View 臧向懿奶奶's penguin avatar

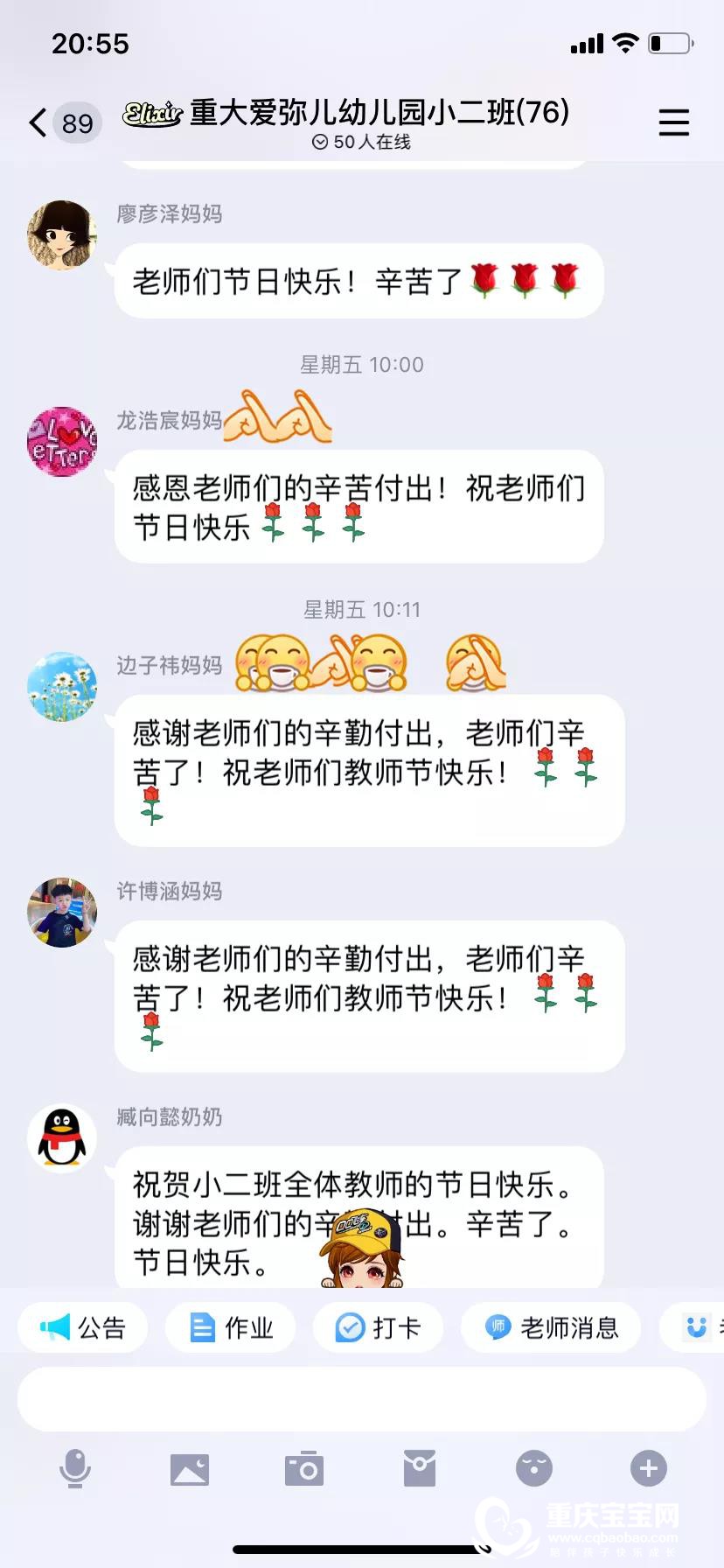tap(61, 1138)
